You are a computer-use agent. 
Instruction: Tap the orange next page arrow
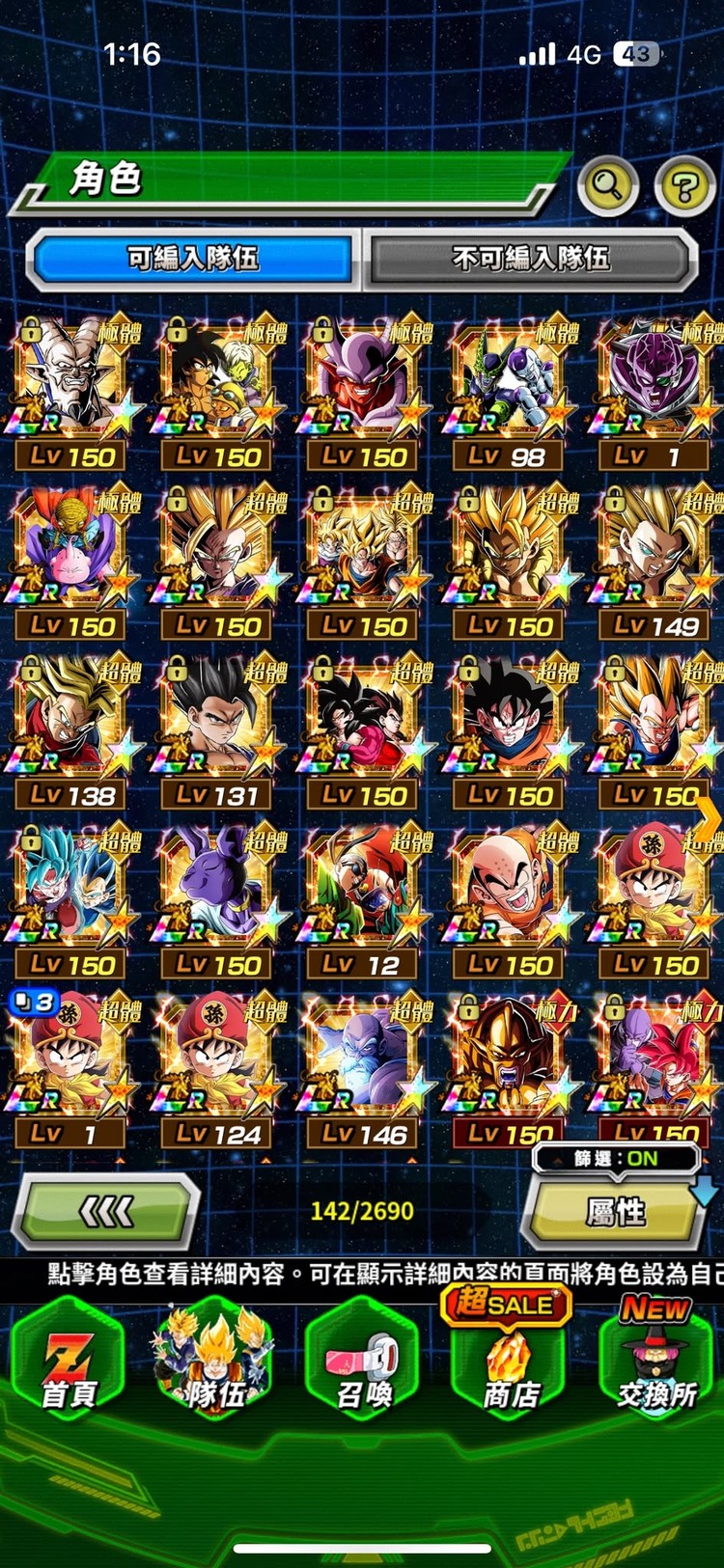coord(709,820)
